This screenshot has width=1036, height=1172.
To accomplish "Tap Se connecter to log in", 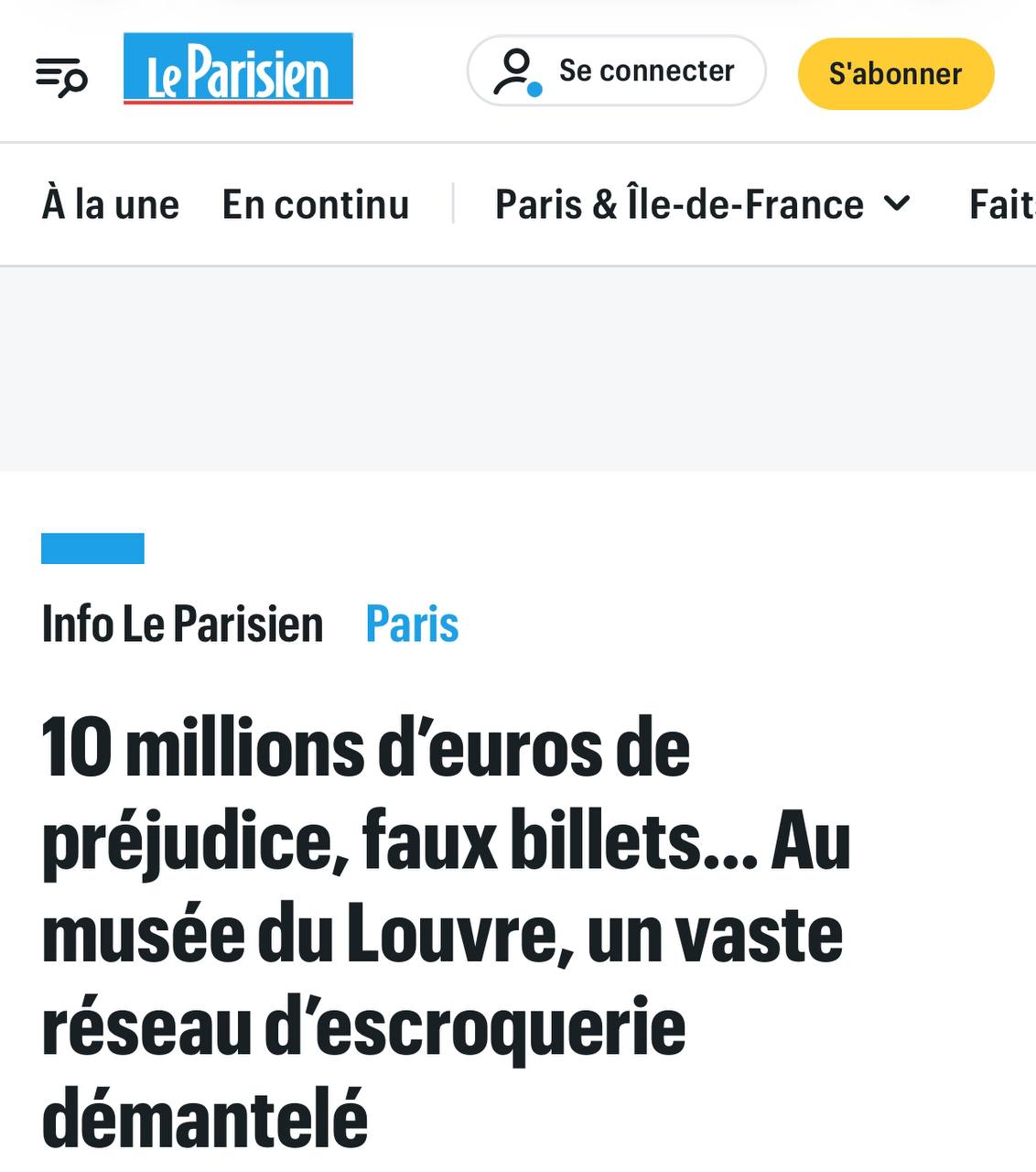I will click(616, 71).
